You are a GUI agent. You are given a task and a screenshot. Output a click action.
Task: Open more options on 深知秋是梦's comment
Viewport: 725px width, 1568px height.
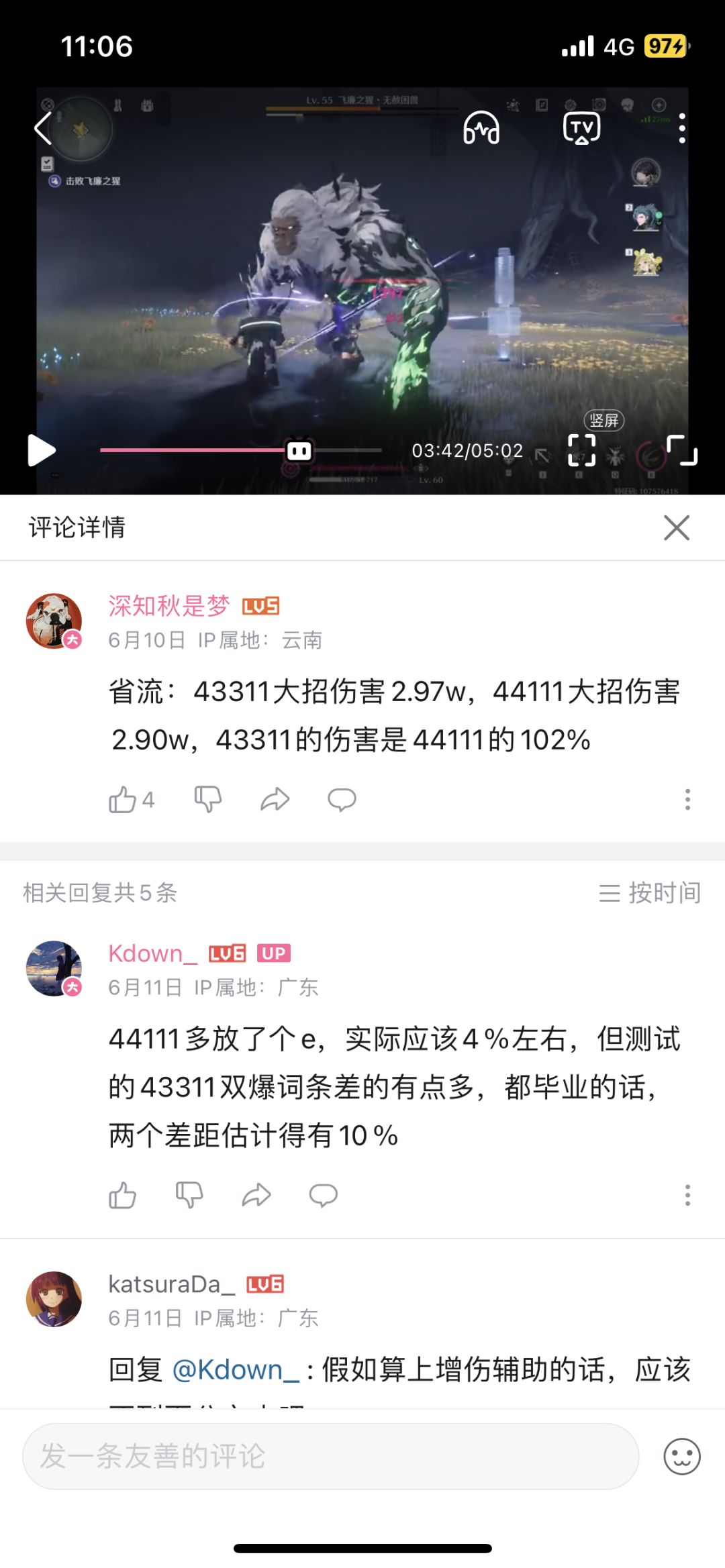687,799
